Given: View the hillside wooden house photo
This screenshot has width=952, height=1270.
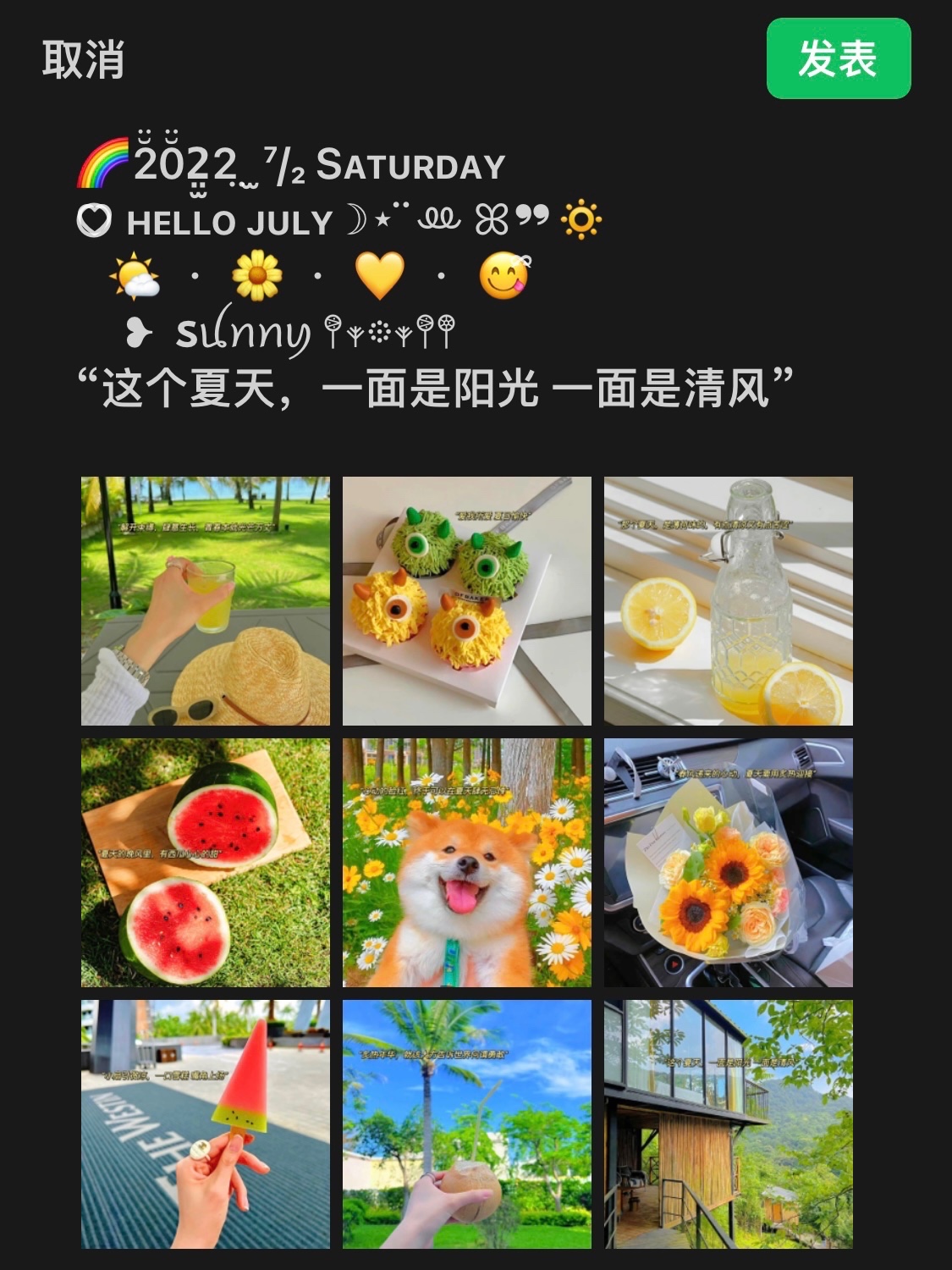Looking at the screenshot, I should pyautogui.click(x=729, y=1124).
